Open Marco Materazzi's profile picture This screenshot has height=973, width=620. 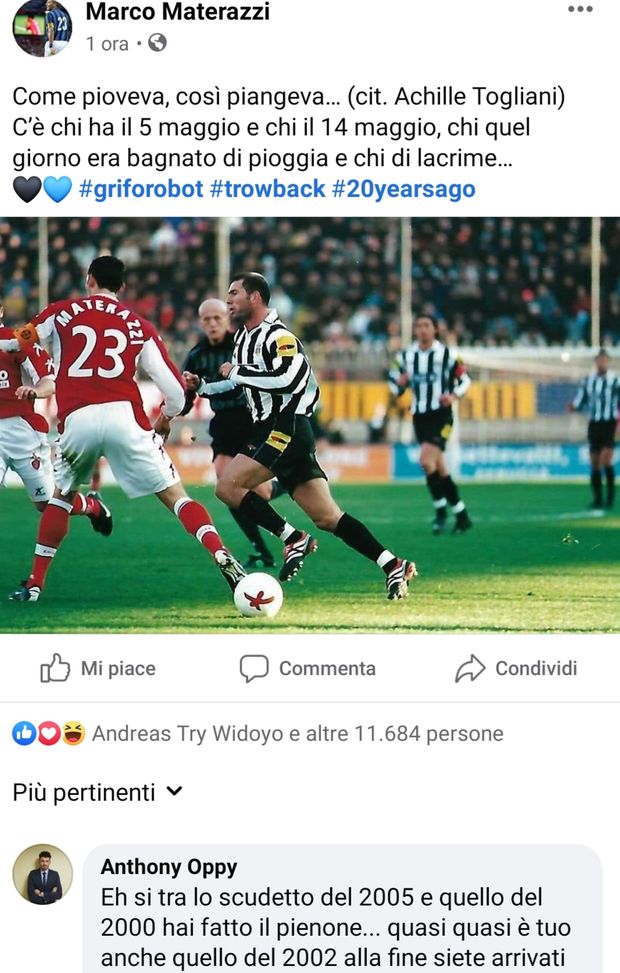pos(42,28)
